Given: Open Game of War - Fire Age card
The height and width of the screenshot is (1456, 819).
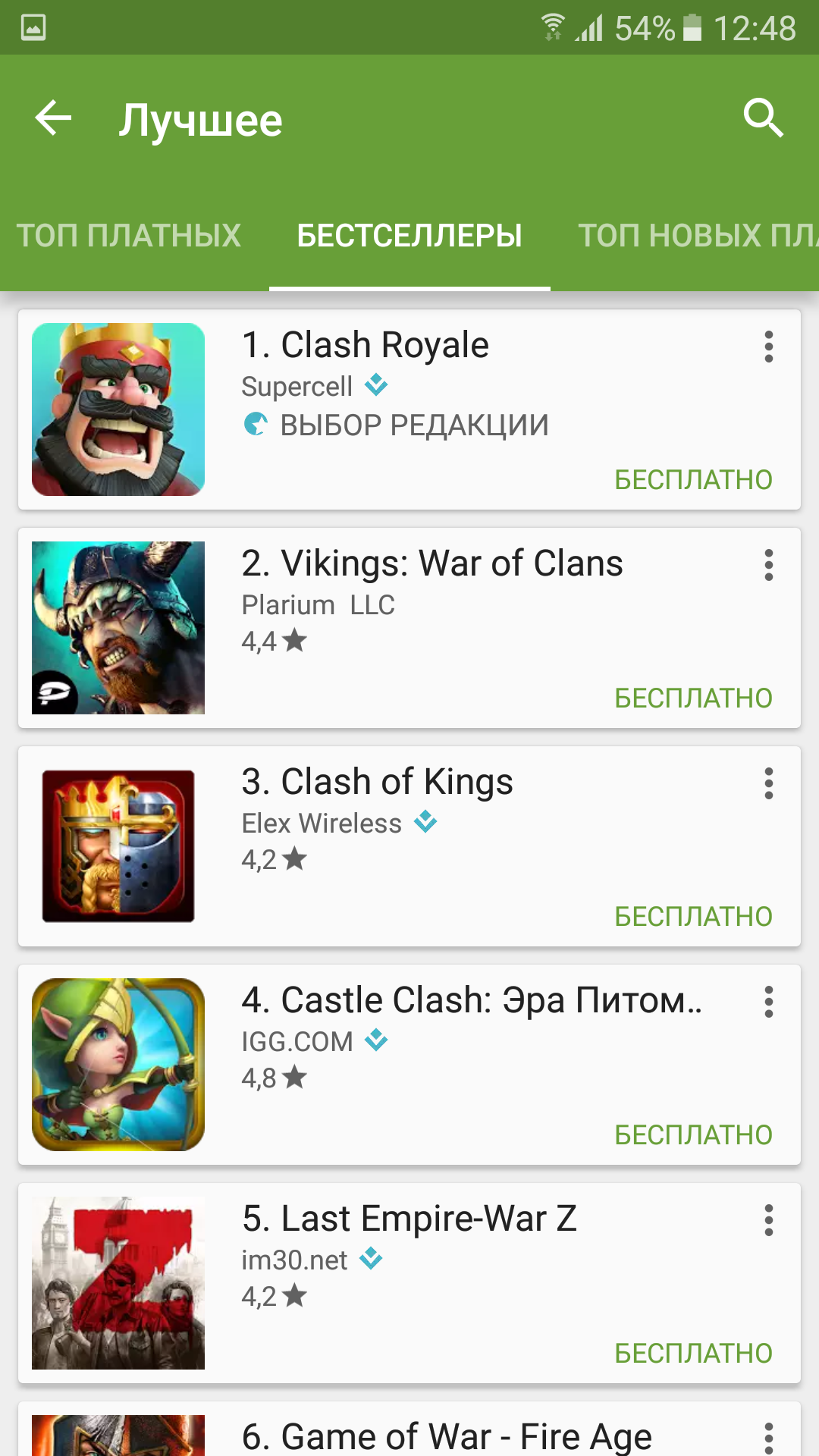Looking at the screenshot, I should point(409,1429).
